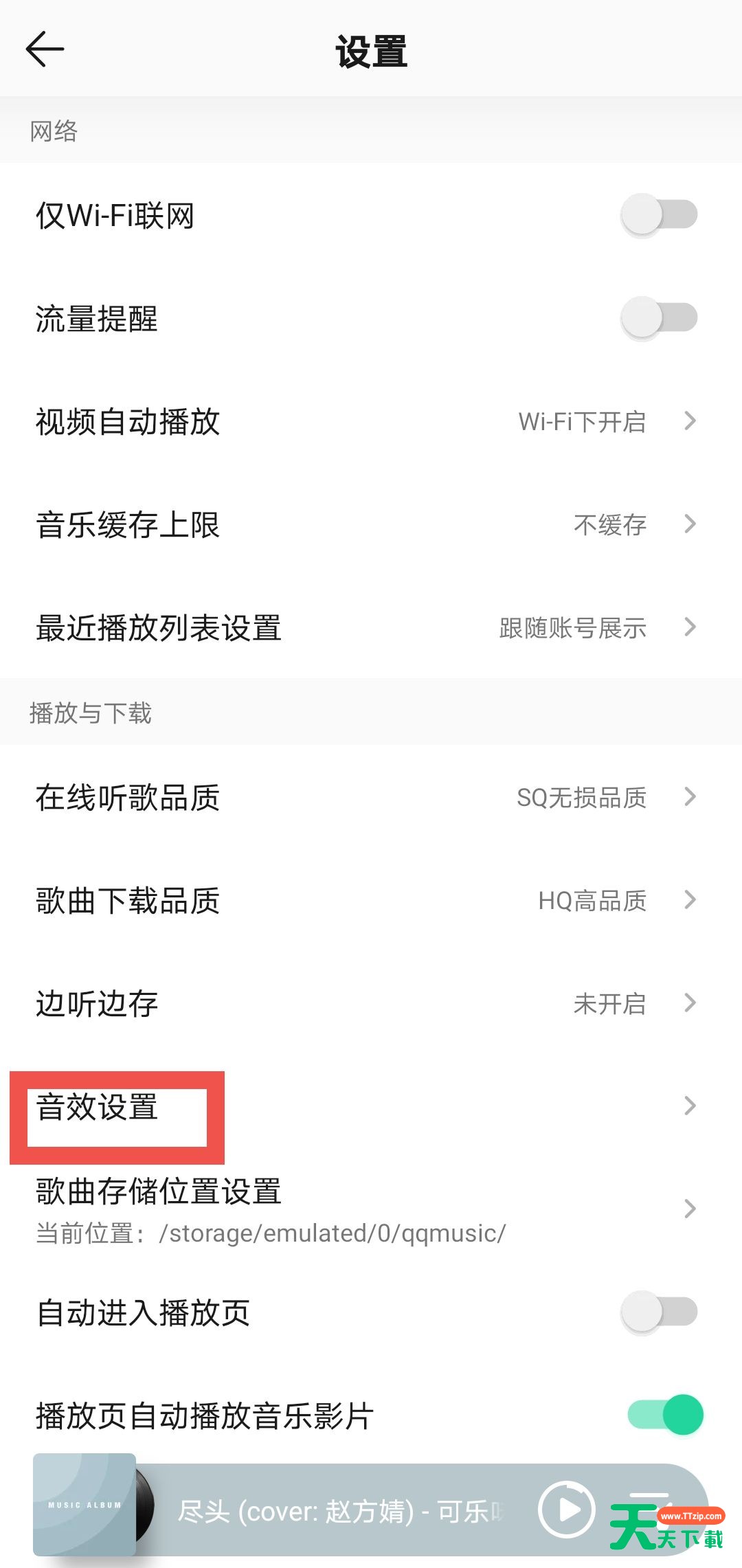Image resolution: width=742 pixels, height=1568 pixels.
Task: Open 视频自动播放 settings
Action: (x=371, y=421)
